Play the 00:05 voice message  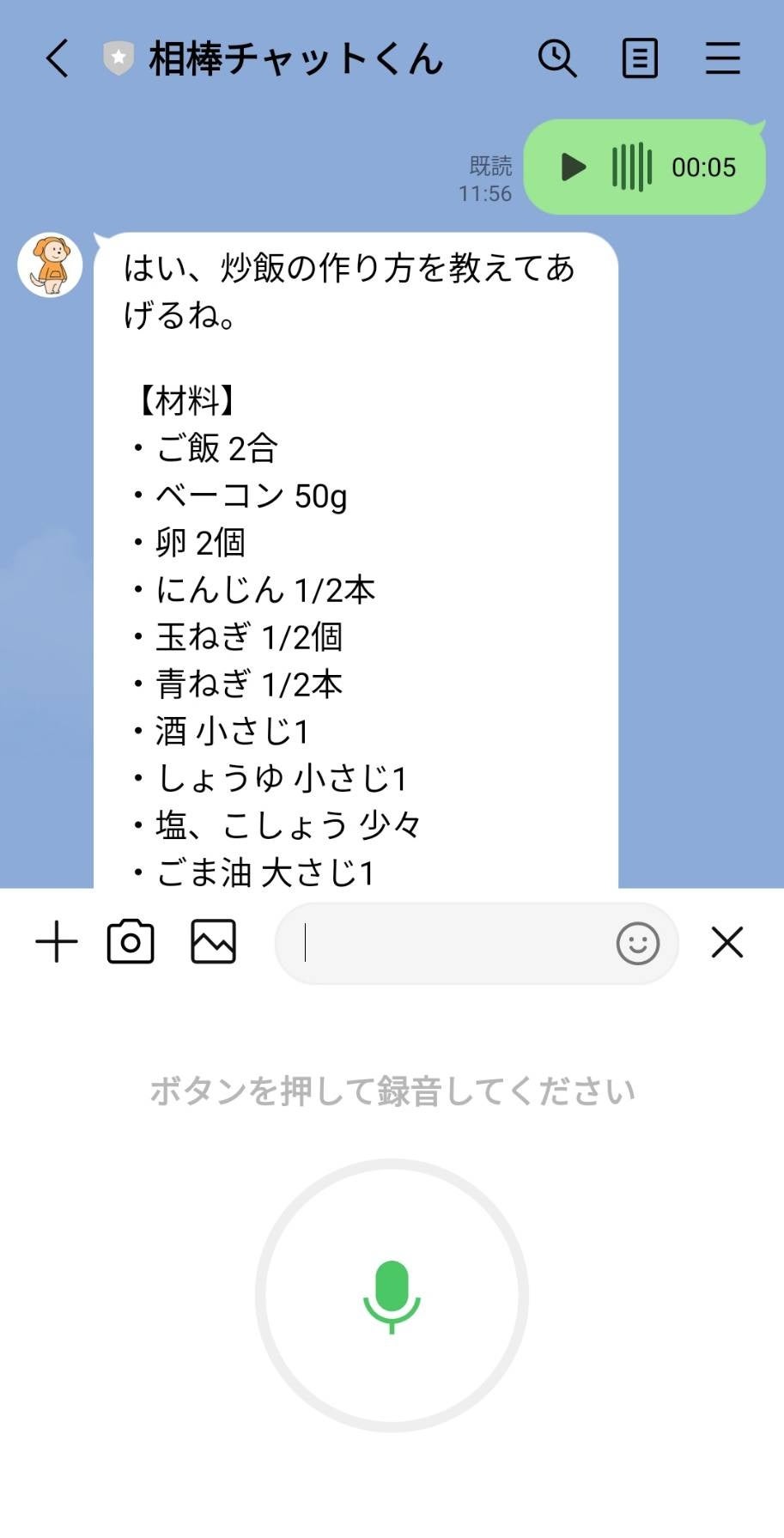pyautogui.click(x=573, y=167)
